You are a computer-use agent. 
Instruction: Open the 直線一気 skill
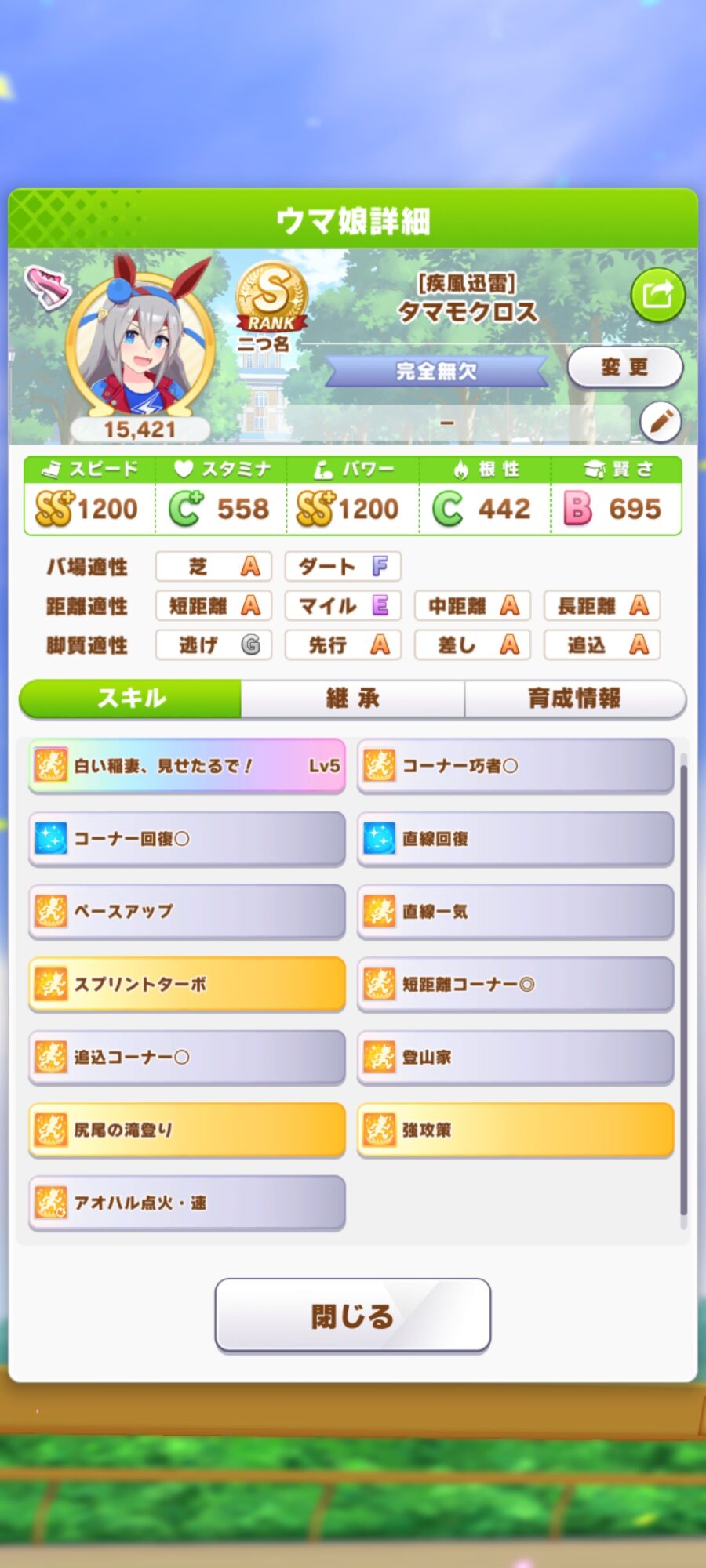[515, 911]
